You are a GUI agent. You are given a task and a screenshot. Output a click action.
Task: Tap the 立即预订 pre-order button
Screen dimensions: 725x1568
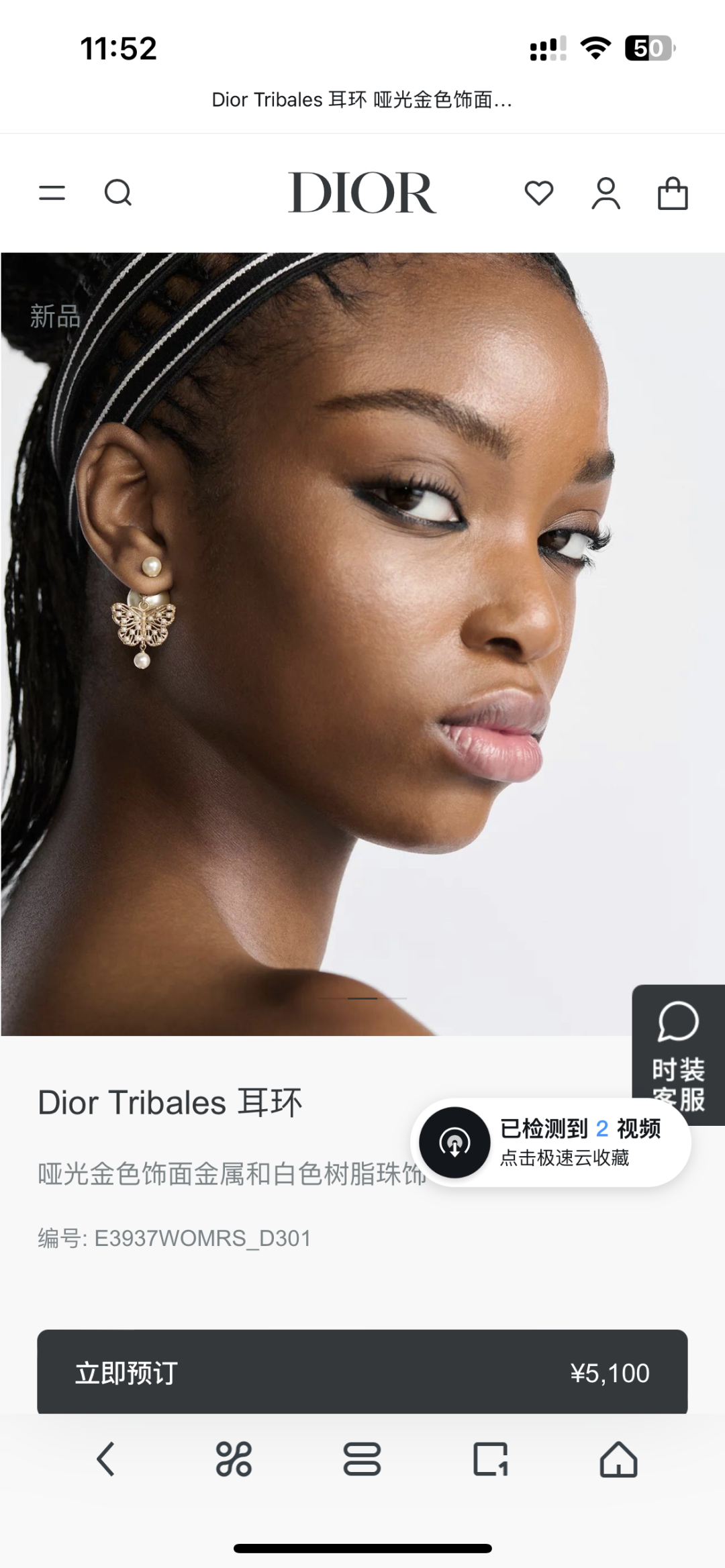pyautogui.click(x=362, y=1373)
